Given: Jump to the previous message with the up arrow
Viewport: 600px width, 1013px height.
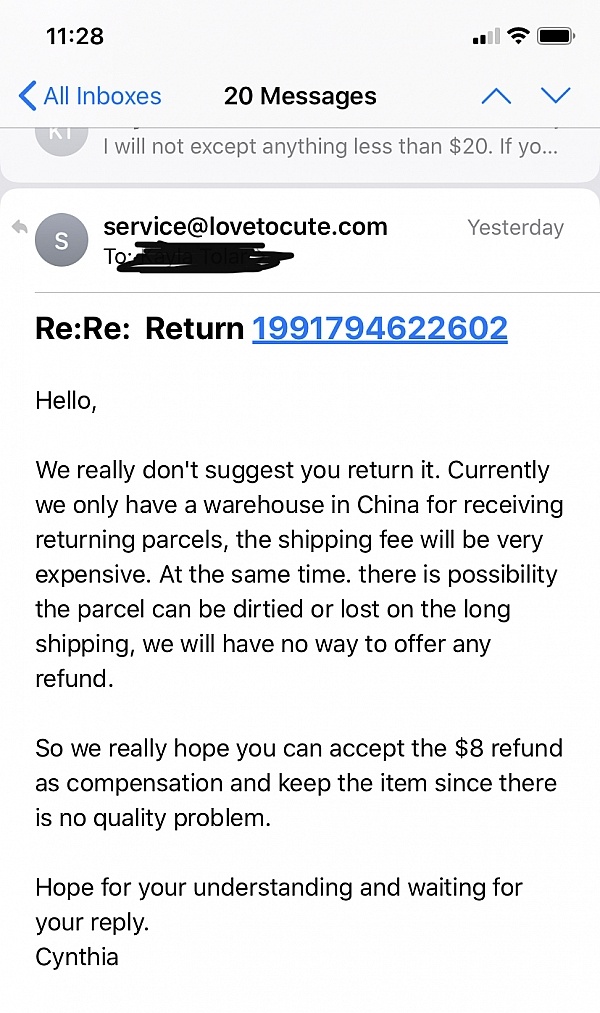Looking at the screenshot, I should pyautogui.click(x=496, y=96).
